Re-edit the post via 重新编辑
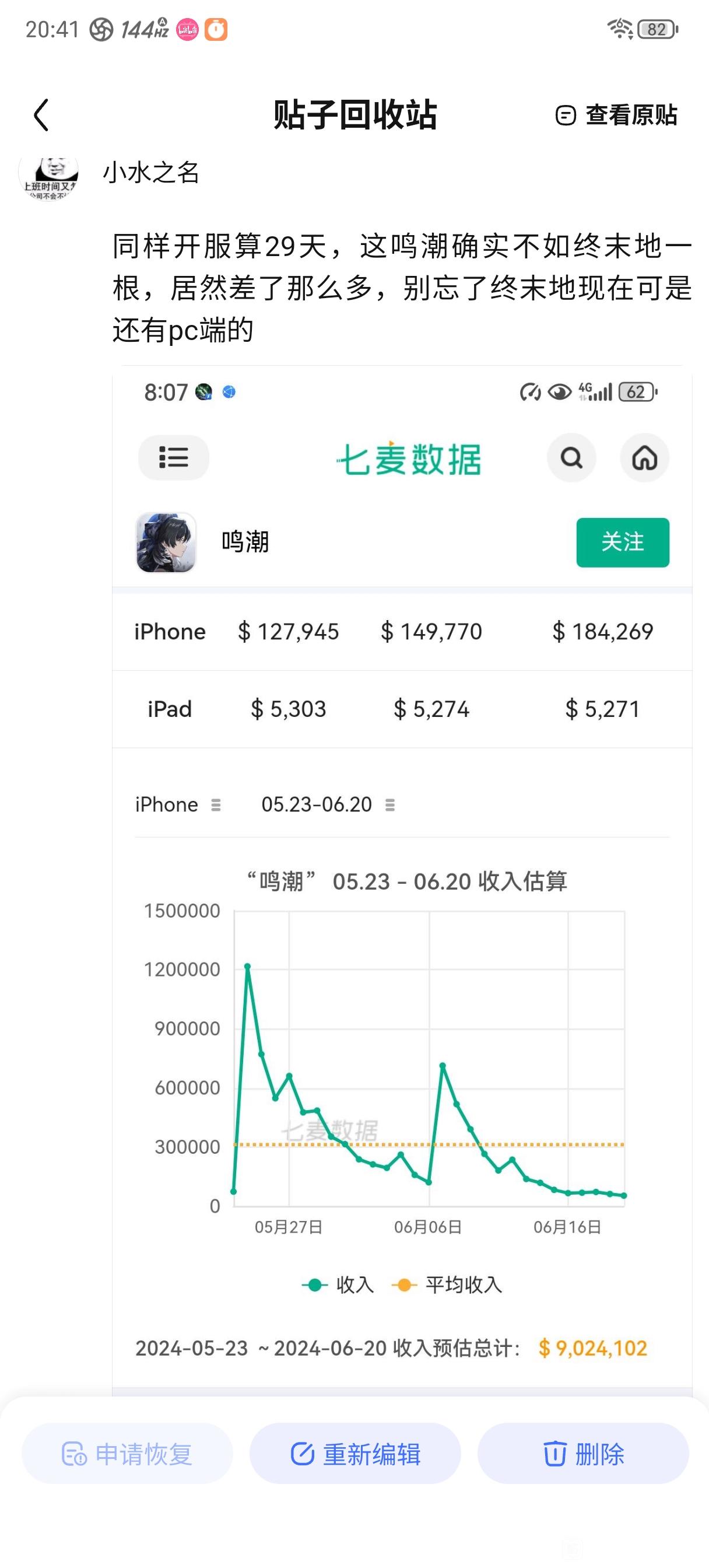The image size is (709, 1568). (x=356, y=1454)
